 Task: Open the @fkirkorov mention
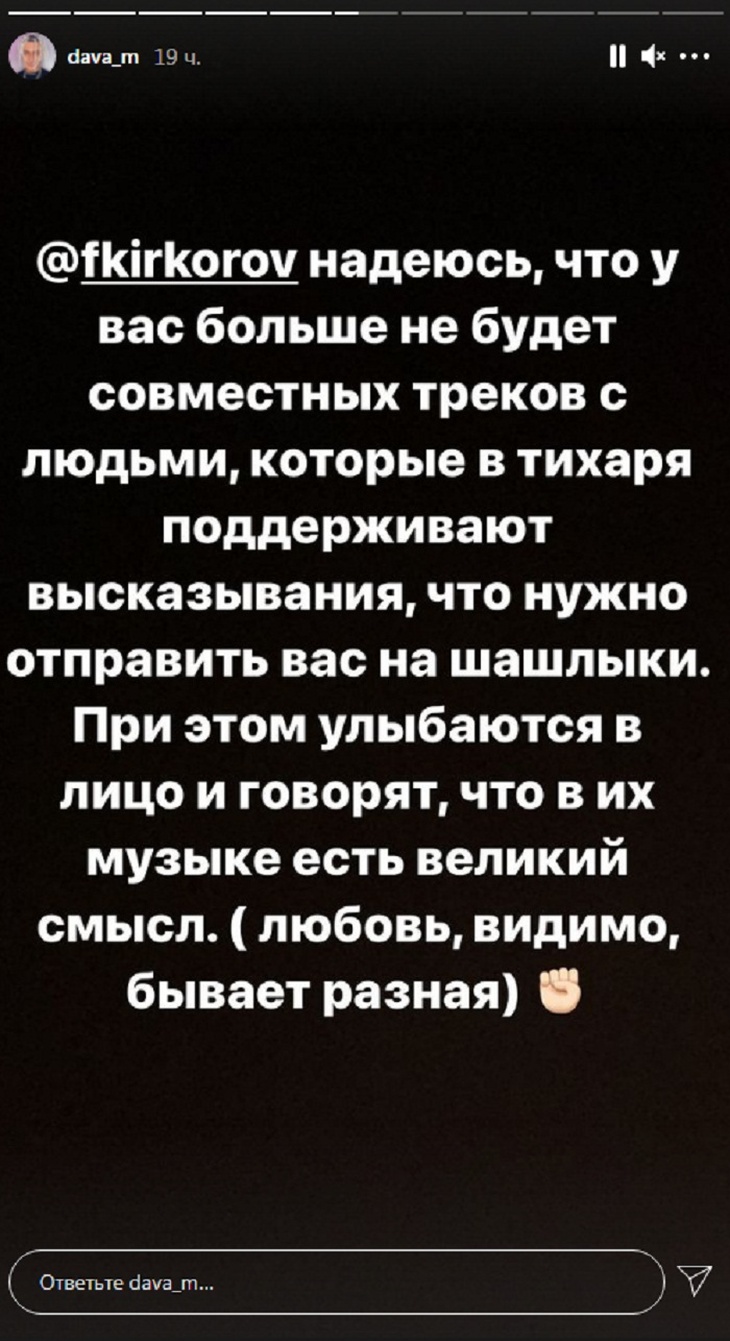pos(168,267)
